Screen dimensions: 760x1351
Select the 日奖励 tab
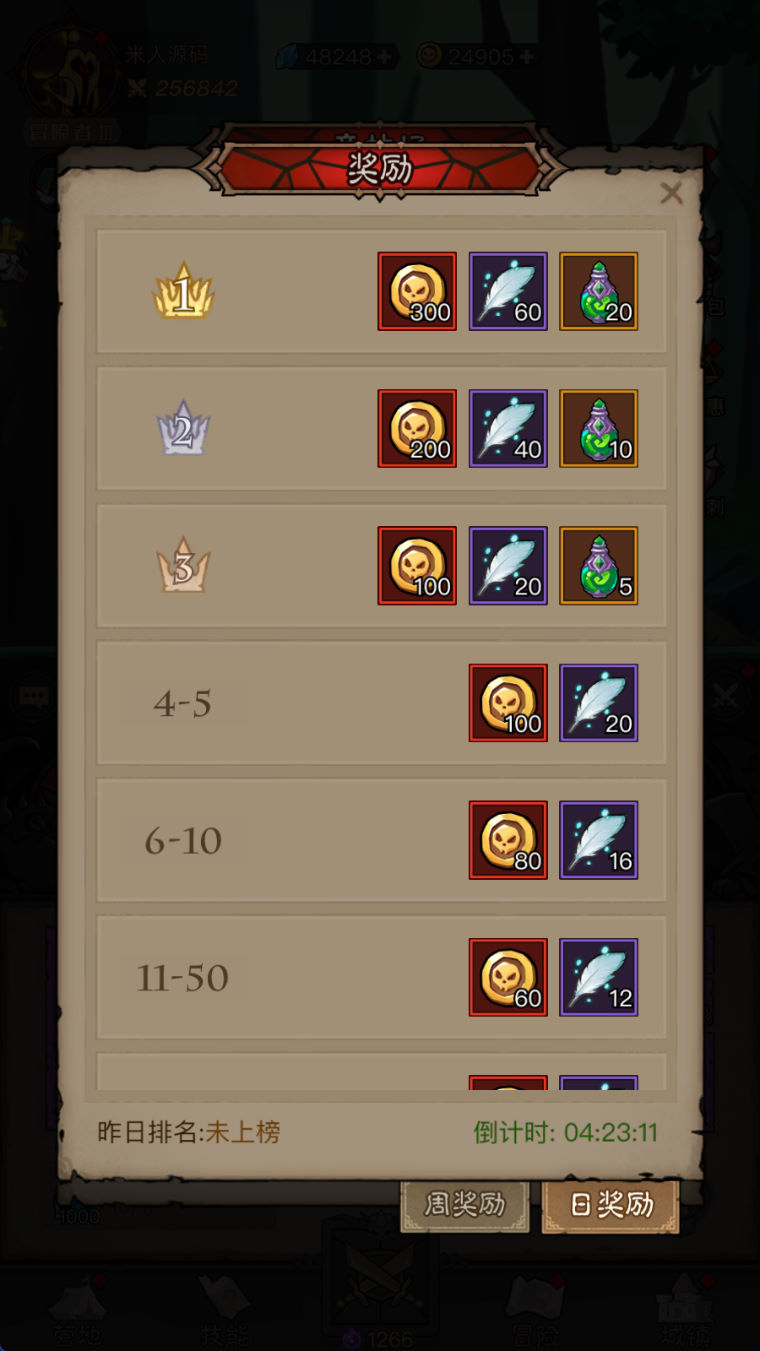tap(611, 1205)
